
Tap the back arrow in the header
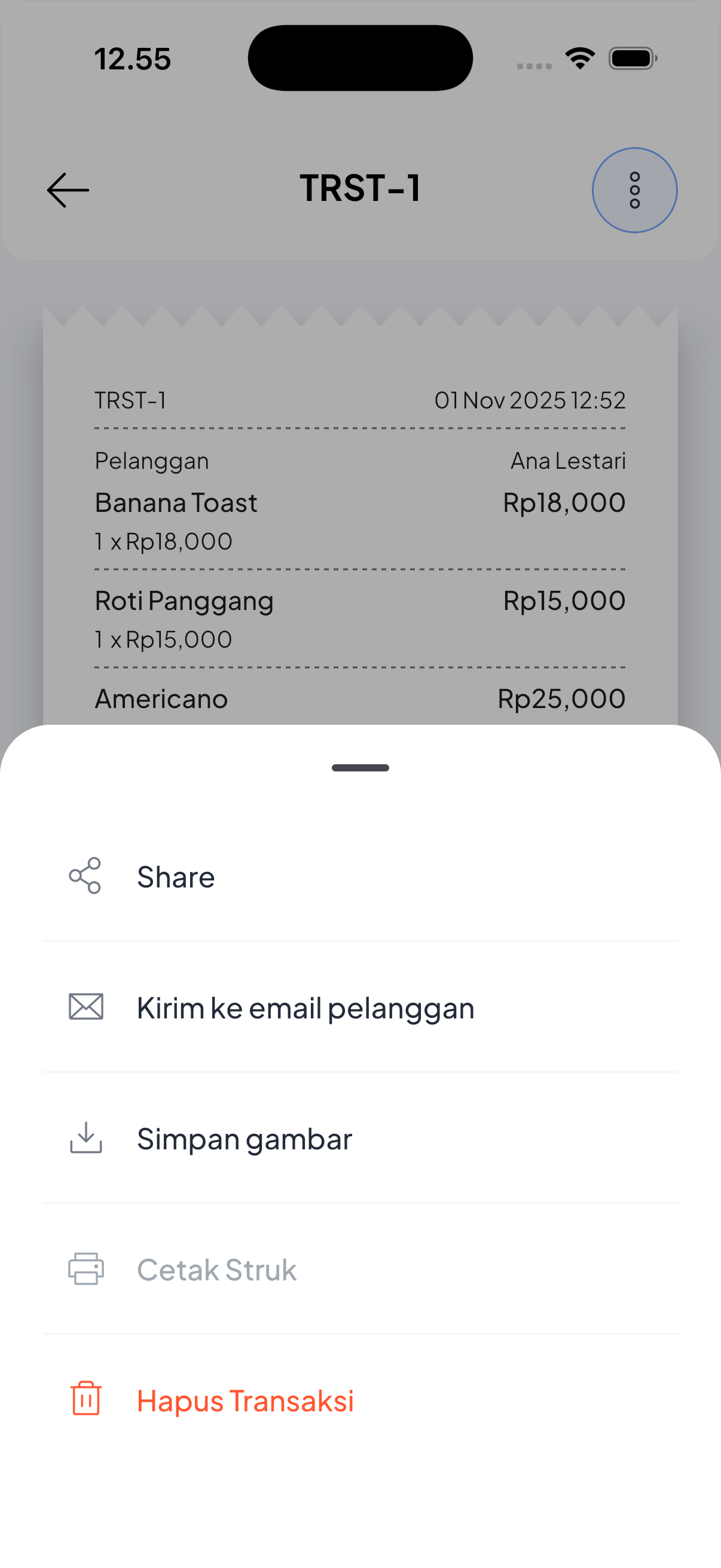tap(67, 190)
